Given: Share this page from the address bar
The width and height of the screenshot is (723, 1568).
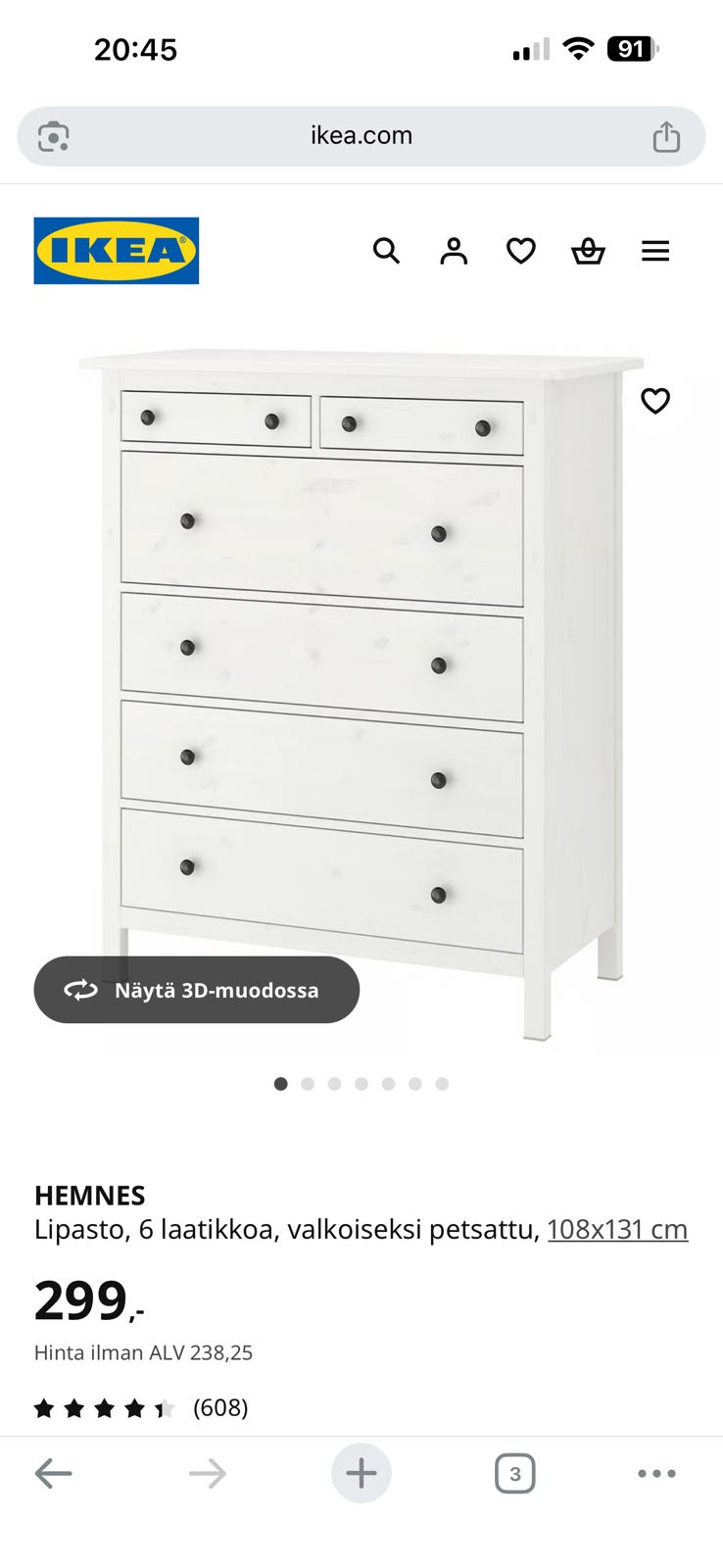Looking at the screenshot, I should point(666,136).
